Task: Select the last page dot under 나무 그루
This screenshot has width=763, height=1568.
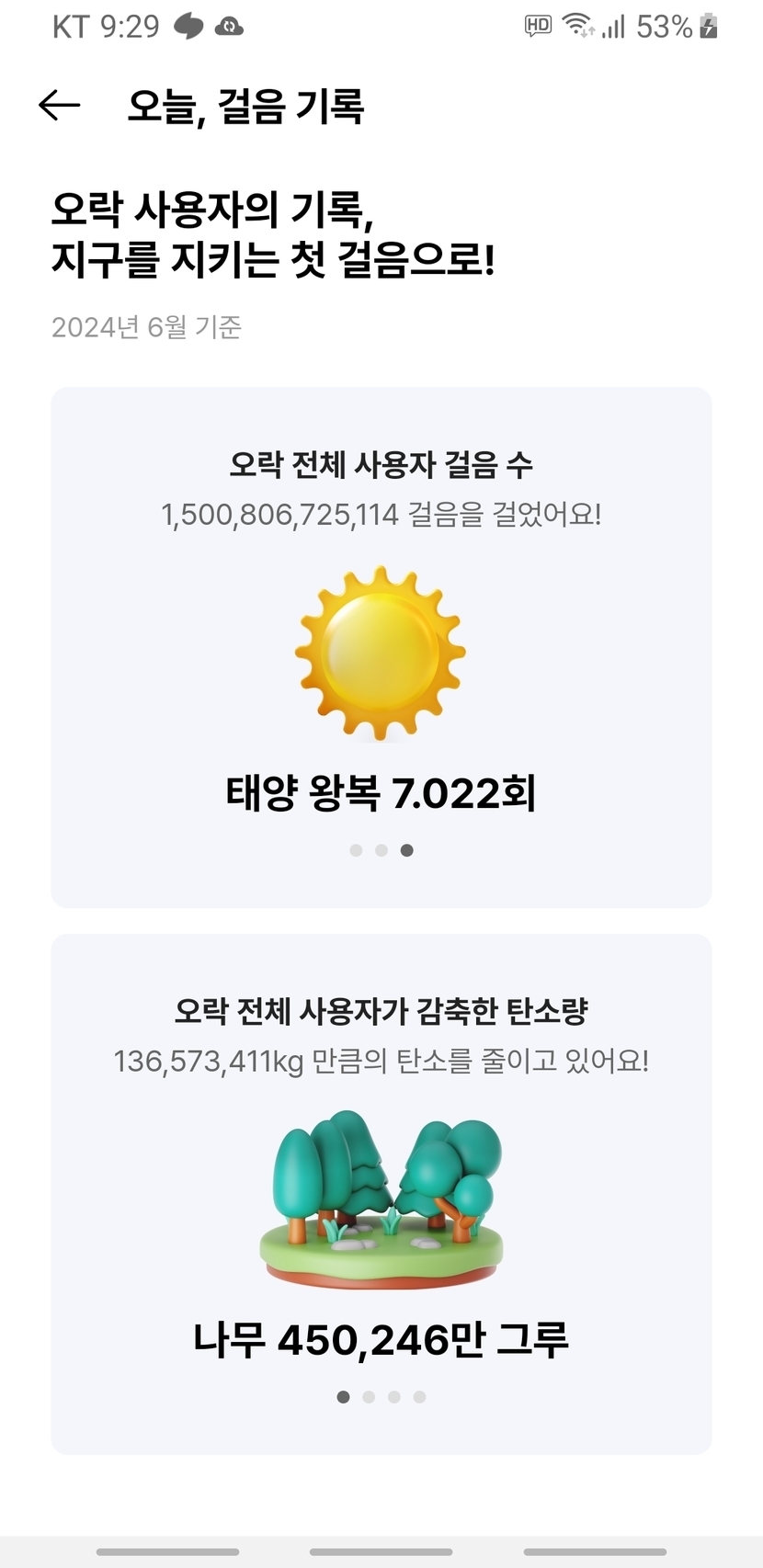Action: point(419,1397)
